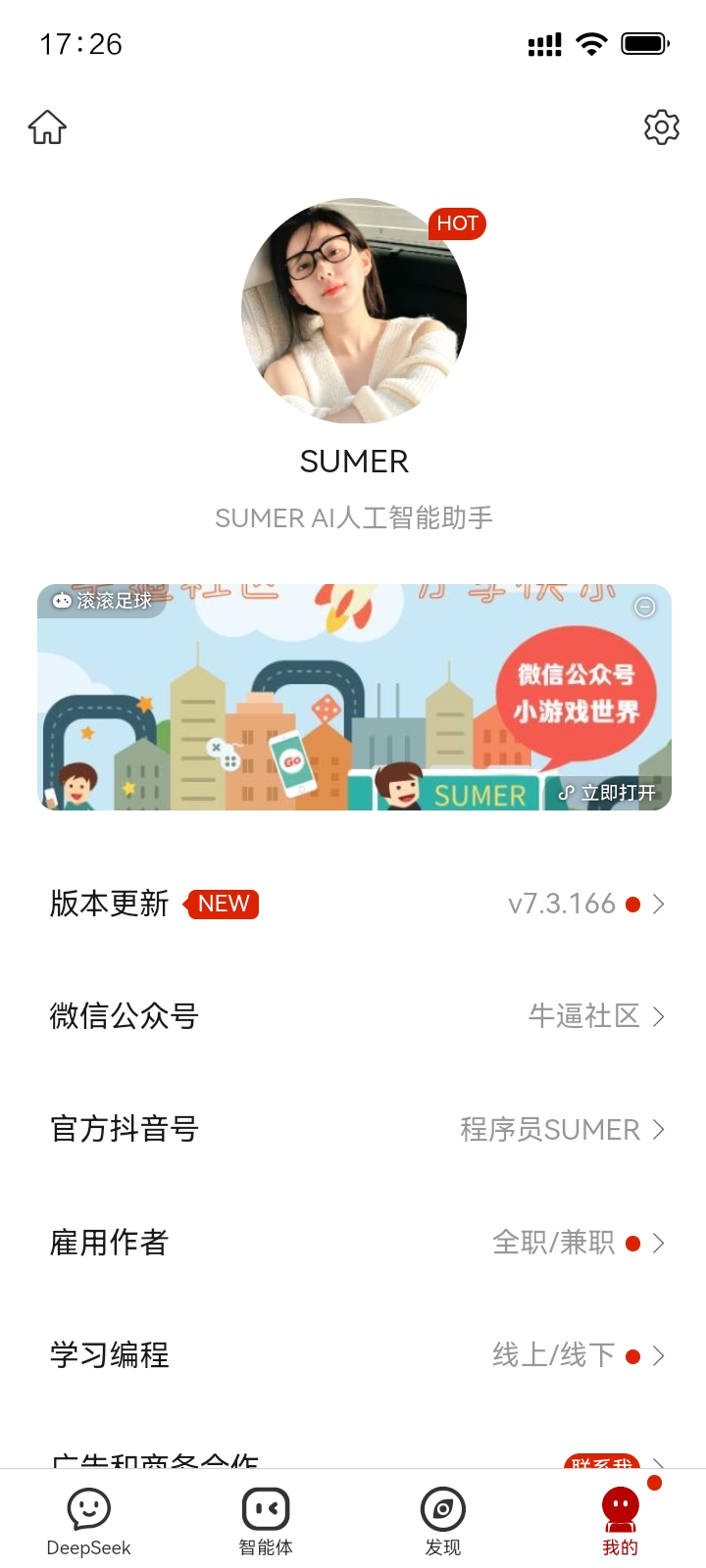Tap the red dot beside 全职/兼职
This screenshot has width=706, height=1568.
(634, 1243)
